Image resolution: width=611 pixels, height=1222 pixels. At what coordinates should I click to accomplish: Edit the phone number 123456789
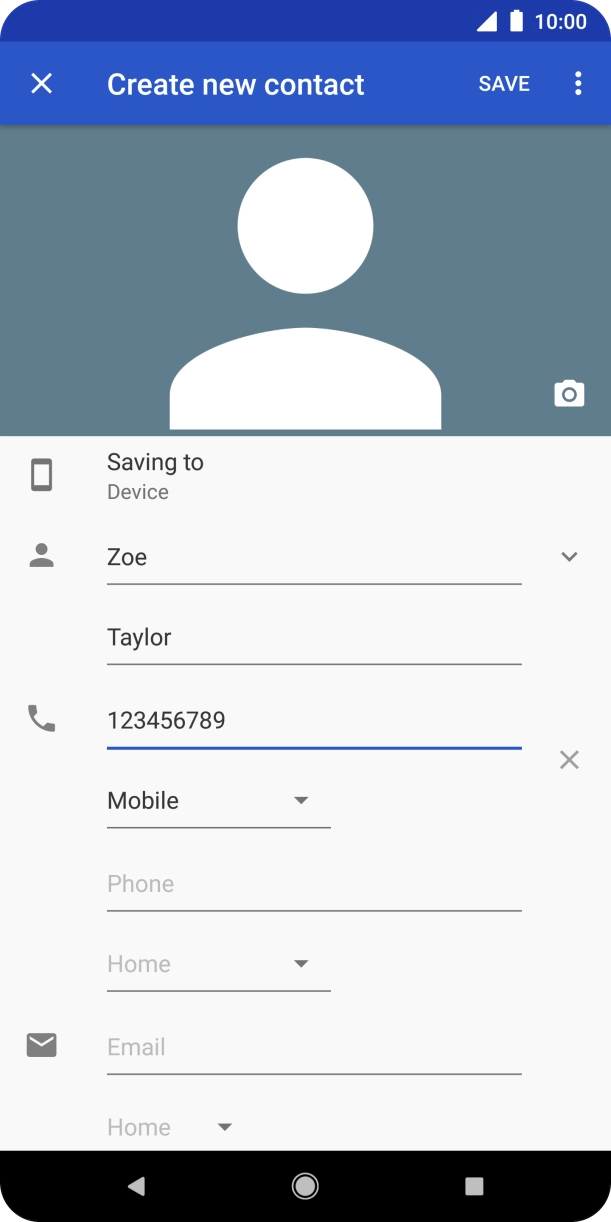tap(313, 721)
